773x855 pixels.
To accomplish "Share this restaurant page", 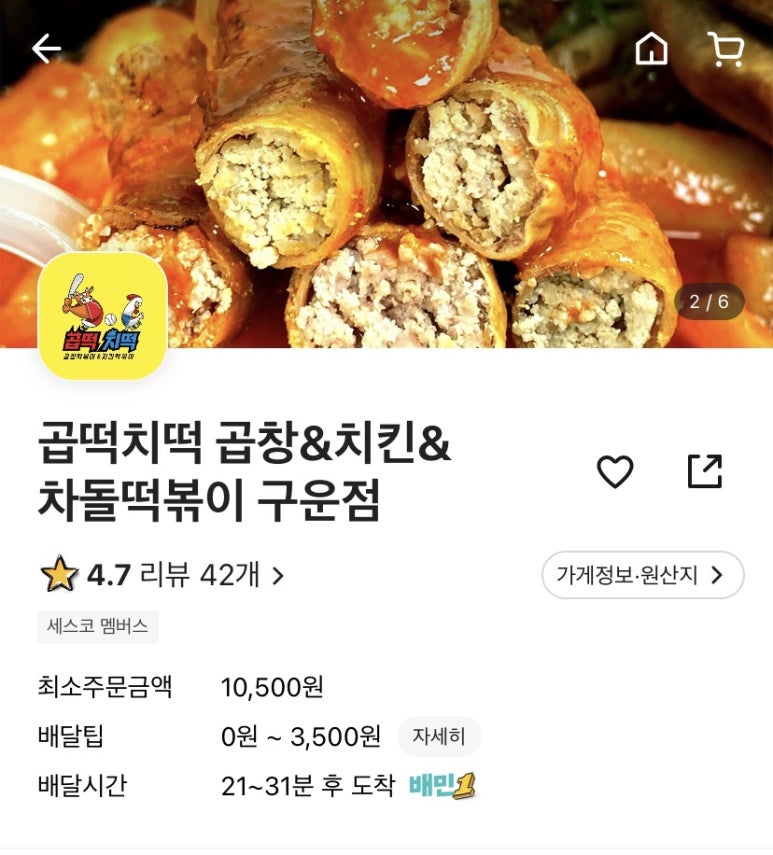I will [704, 471].
